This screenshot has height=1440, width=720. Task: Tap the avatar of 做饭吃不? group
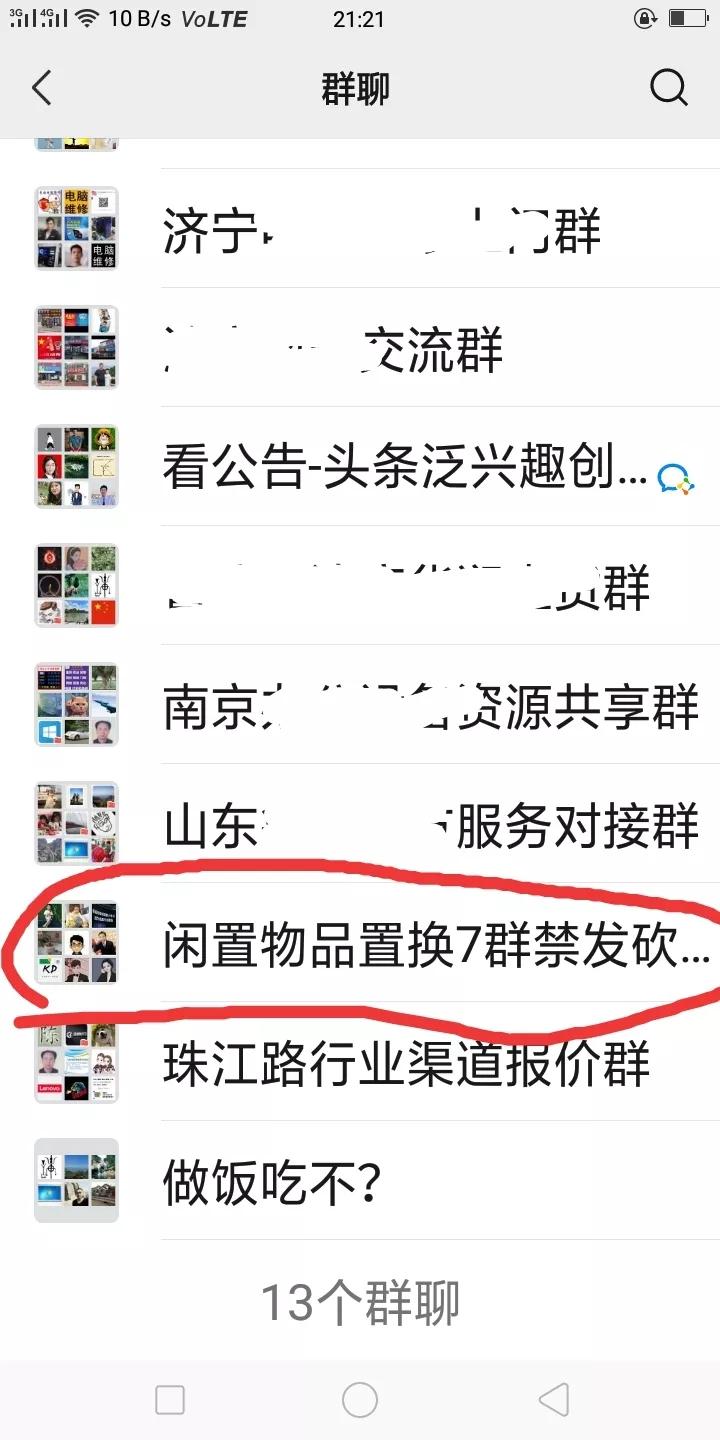pyautogui.click(x=76, y=1181)
